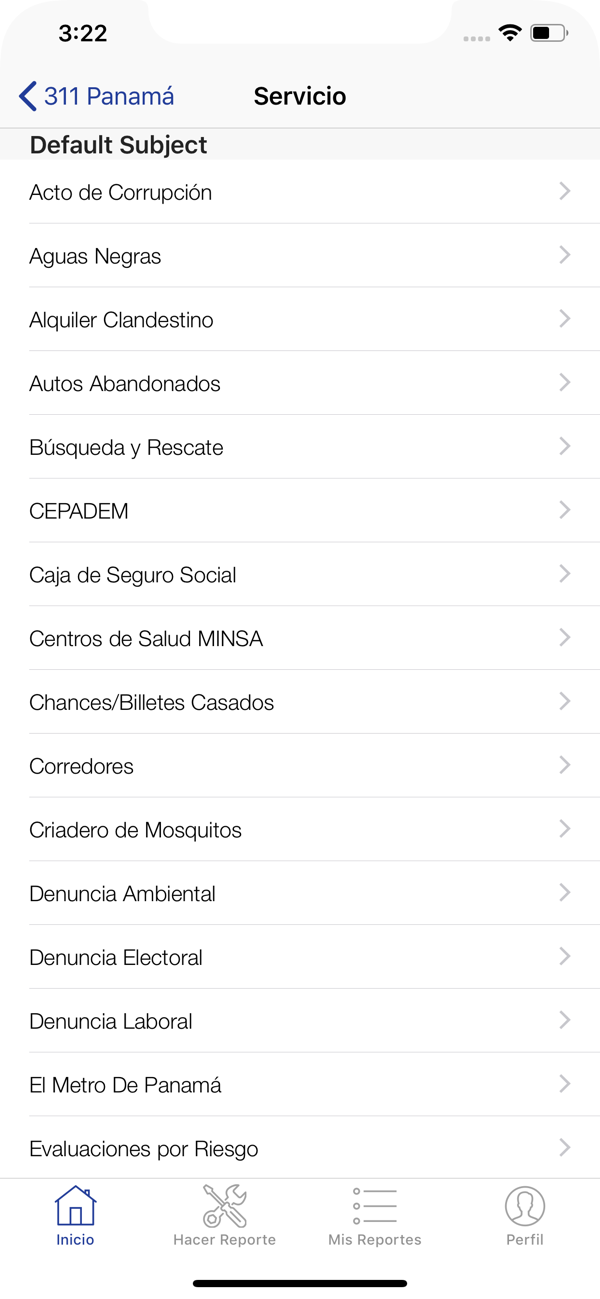The height and width of the screenshot is (1299, 600).
Task: Open Criadero de Mosquitos
Action: (x=300, y=830)
